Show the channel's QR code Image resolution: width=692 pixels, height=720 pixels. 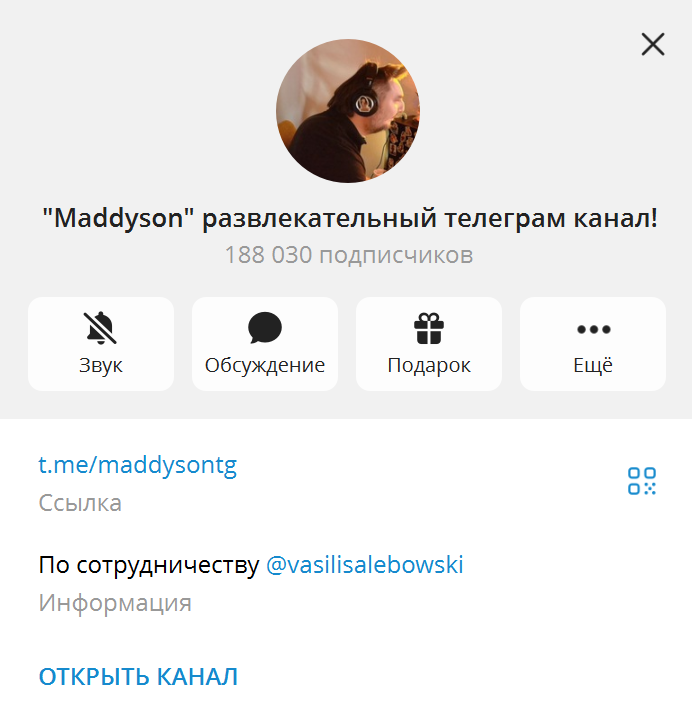tap(642, 481)
